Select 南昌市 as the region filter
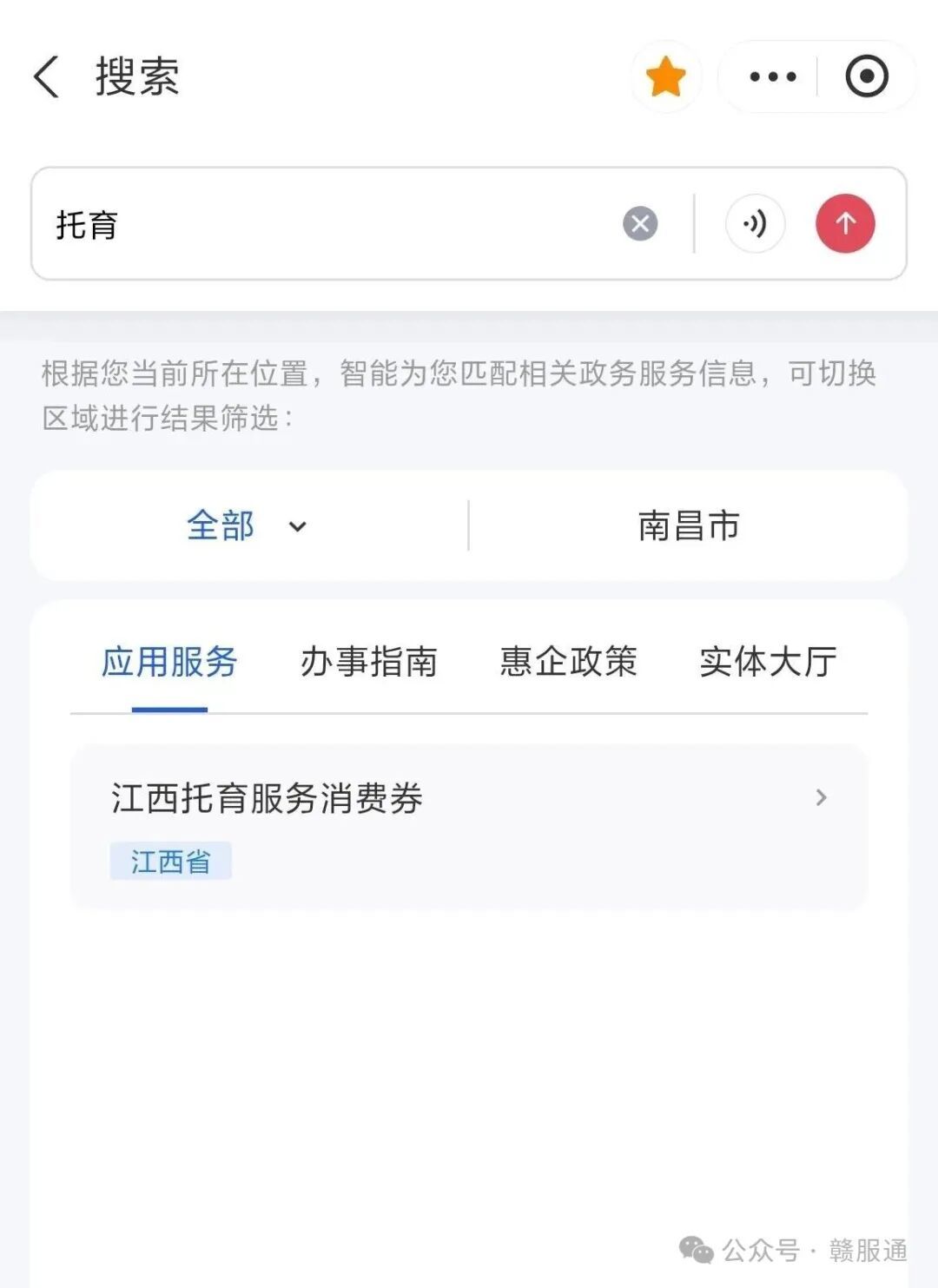Viewport: 938px width, 1288px height. point(688,526)
